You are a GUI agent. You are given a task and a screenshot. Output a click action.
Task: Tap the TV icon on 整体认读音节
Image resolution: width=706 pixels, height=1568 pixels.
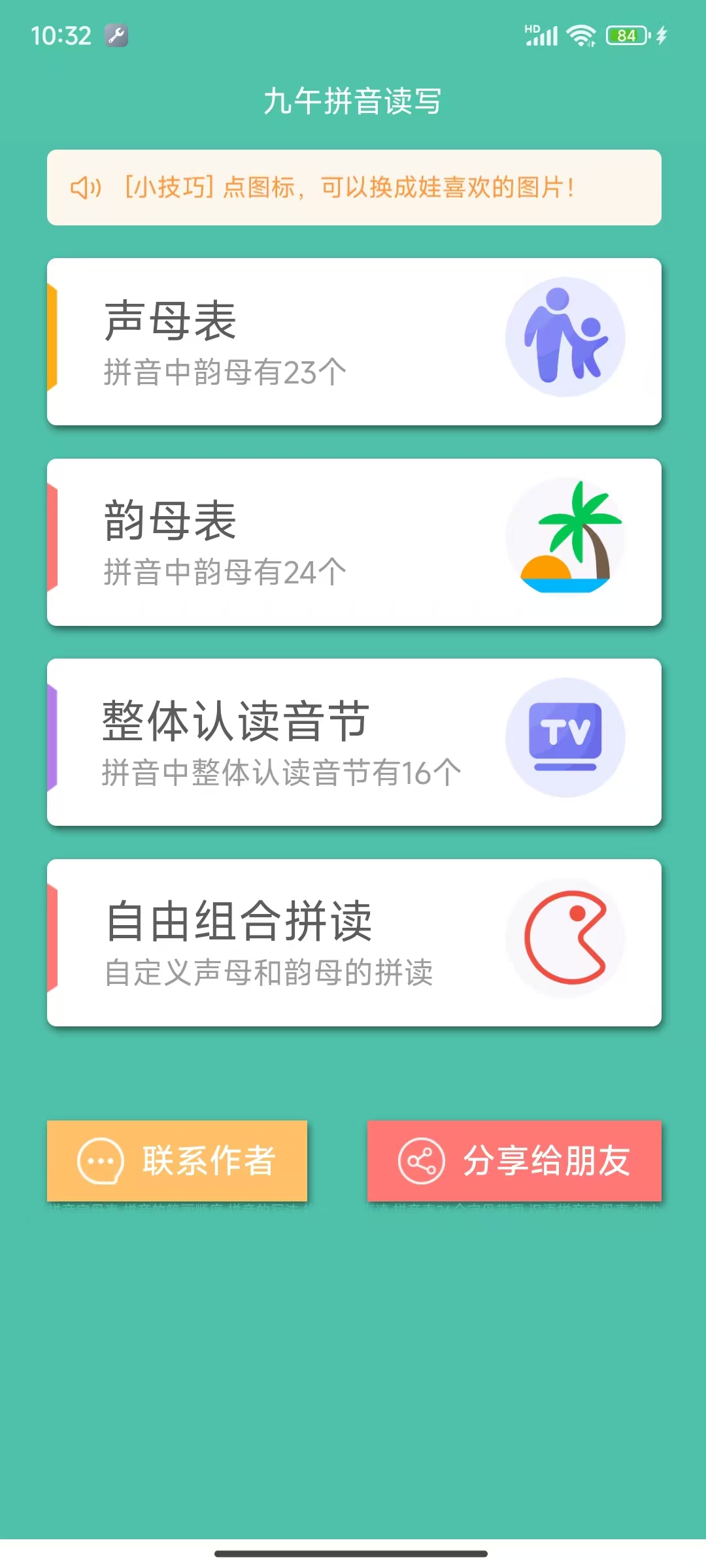tap(565, 738)
